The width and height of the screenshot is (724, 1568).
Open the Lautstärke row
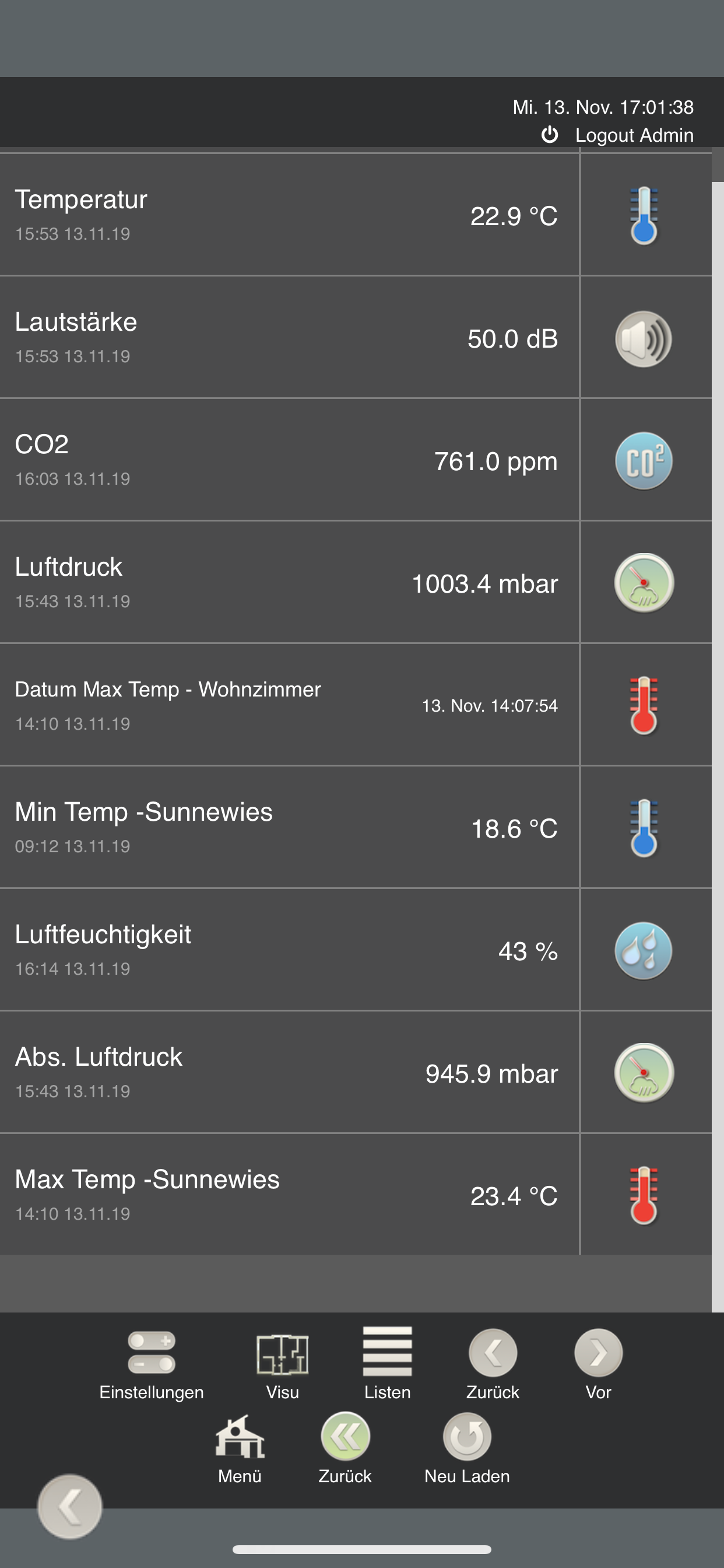[356, 338]
